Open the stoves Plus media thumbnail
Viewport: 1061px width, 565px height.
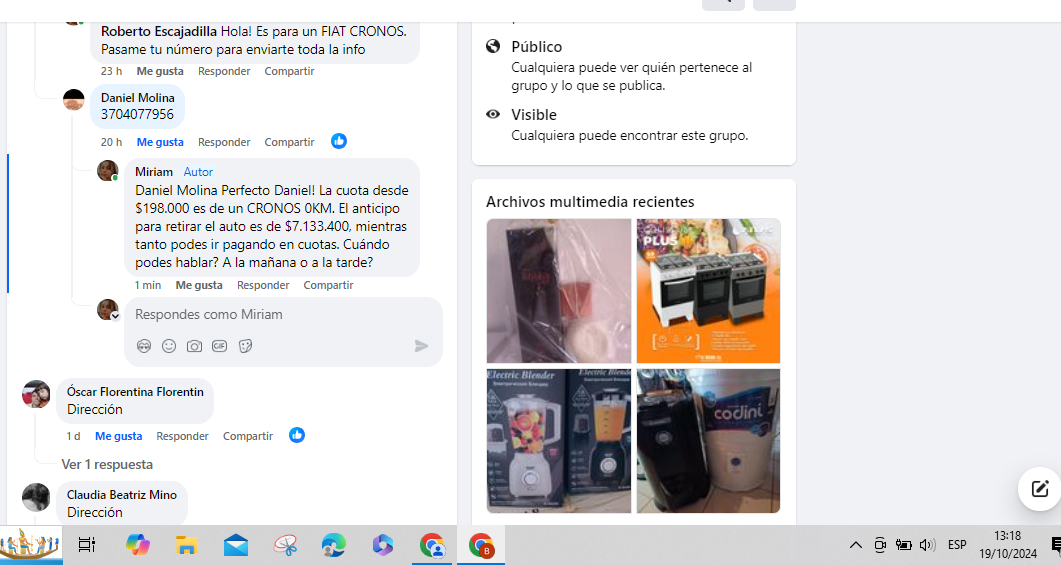click(708, 291)
